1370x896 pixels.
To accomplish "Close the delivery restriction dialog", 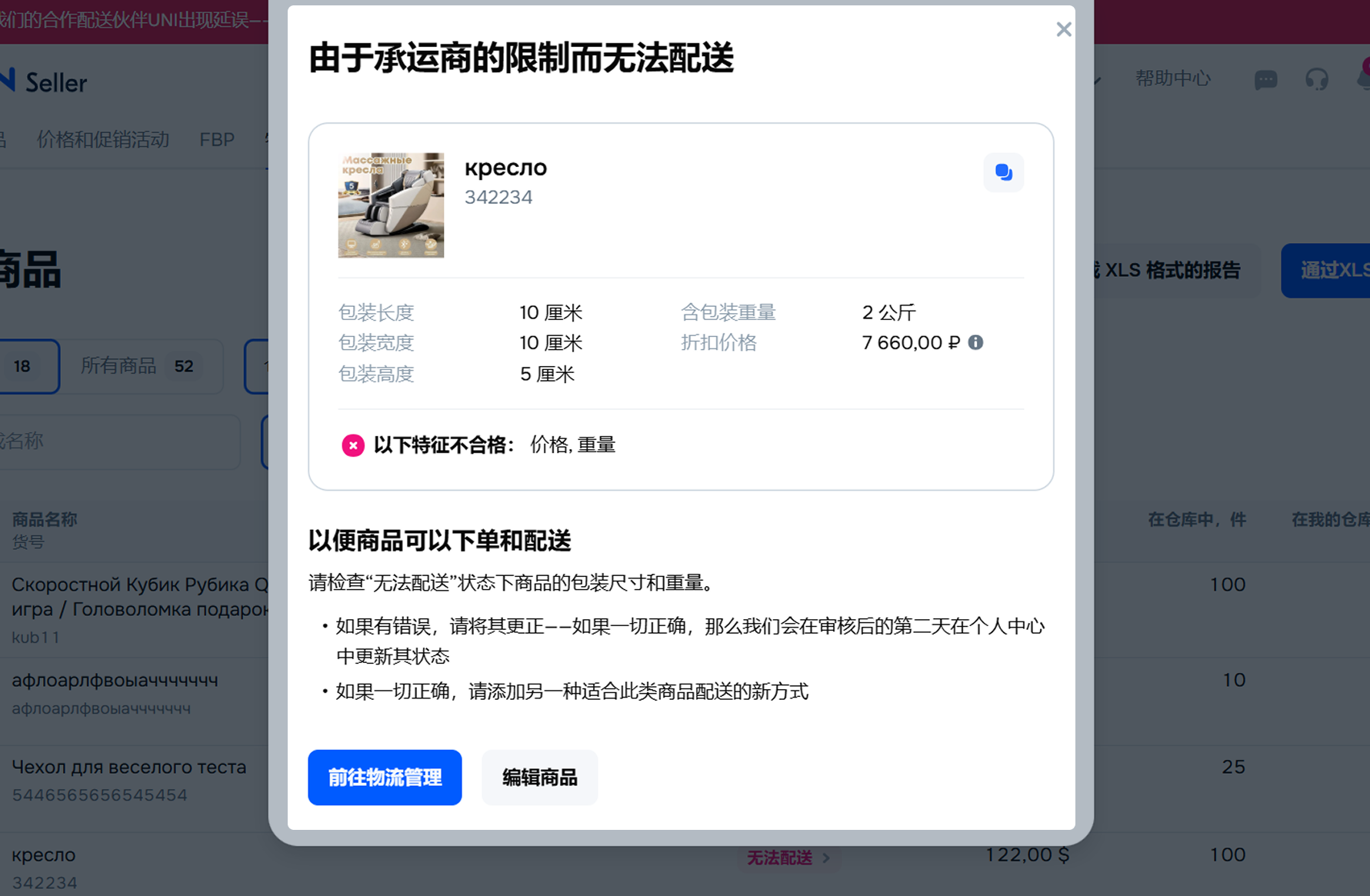I will [x=1063, y=30].
